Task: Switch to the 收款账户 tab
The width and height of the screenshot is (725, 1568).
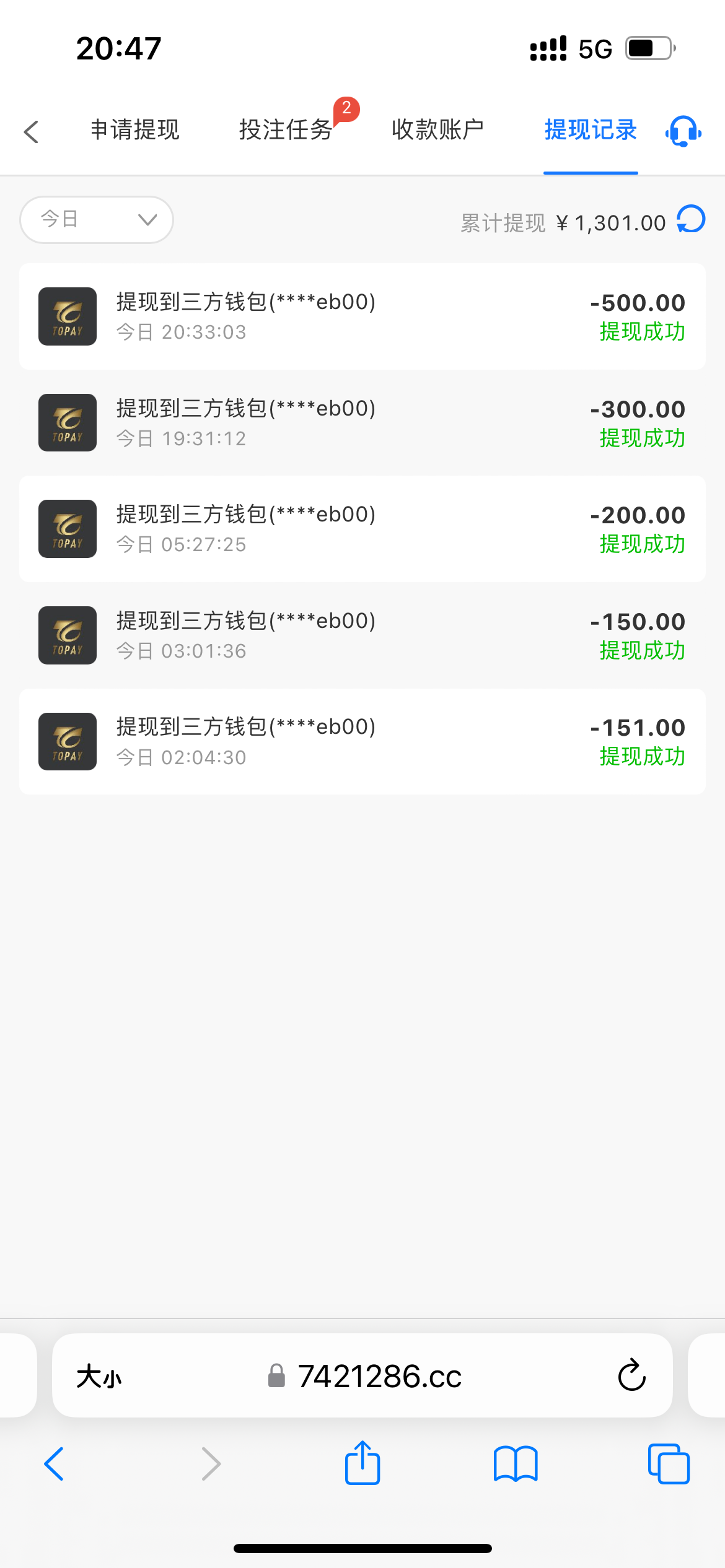Action: [x=437, y=130]
